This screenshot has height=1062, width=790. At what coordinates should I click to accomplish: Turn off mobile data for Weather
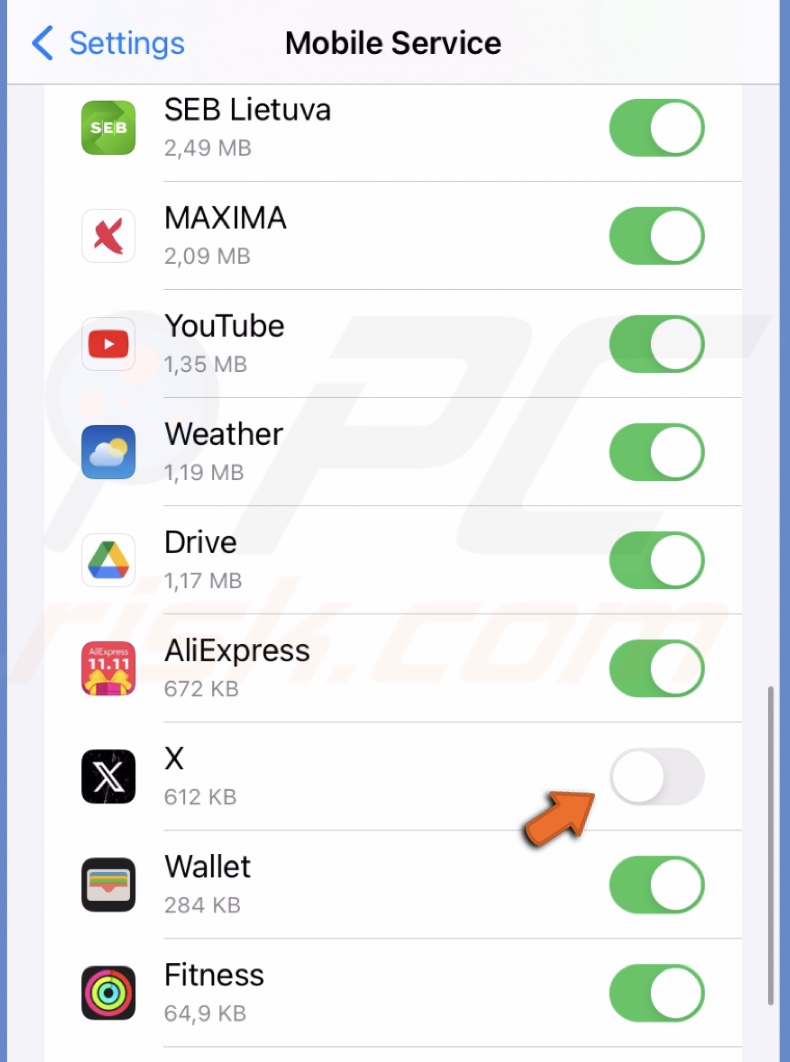tap(657, 452)
